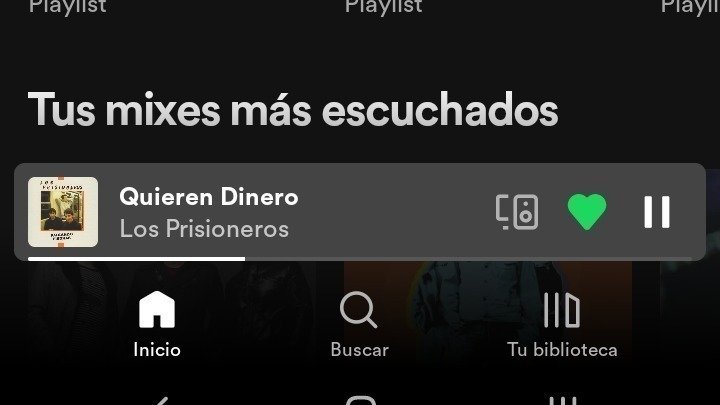Screen dimensions: 720x405
Task: Pause the song Quieren Dinero
Action: 656,212
